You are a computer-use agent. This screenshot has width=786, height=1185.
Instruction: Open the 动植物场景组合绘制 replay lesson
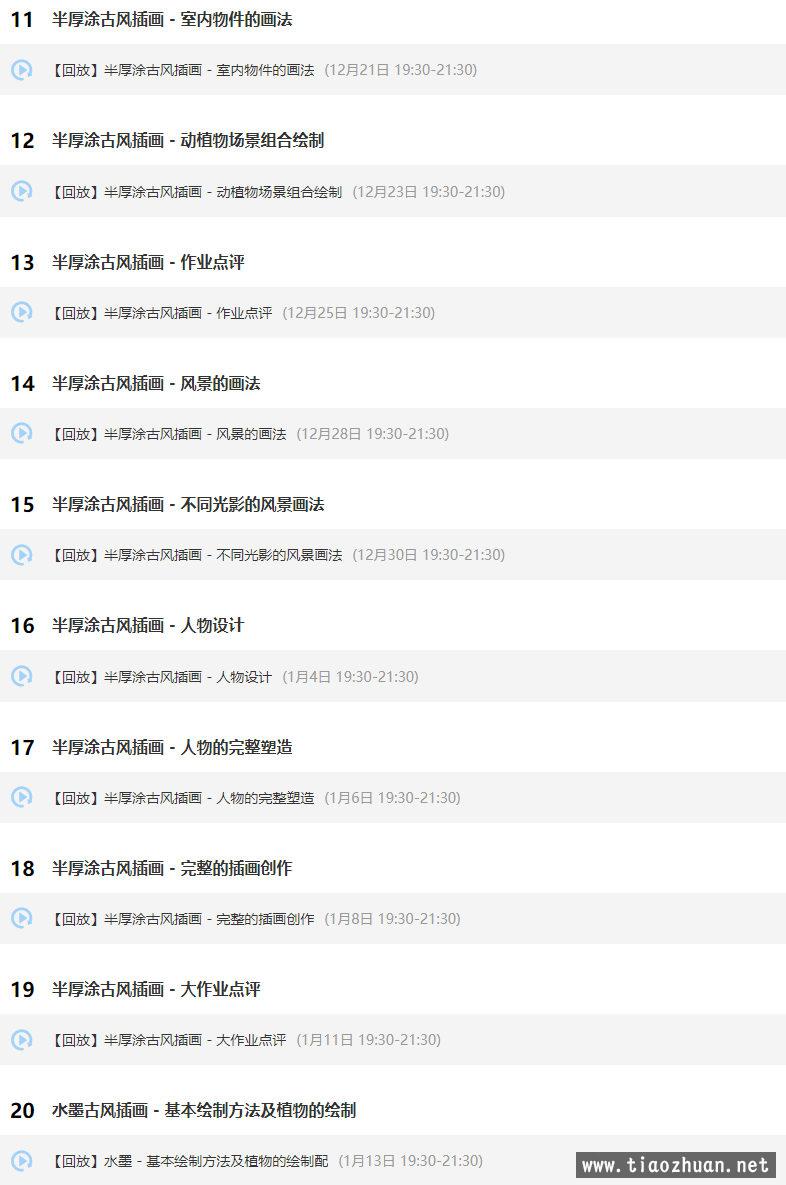coord(195,192)
